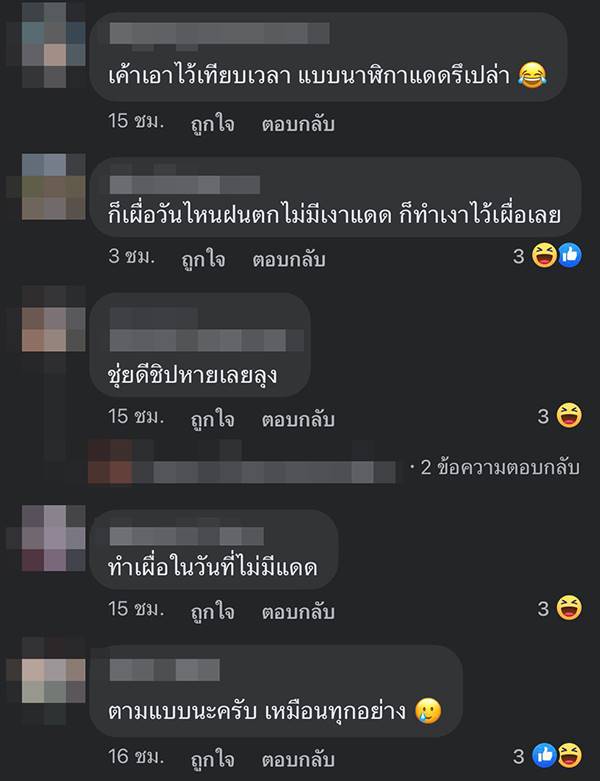The height and width of the screenshot is (781, 600).
Task: Expand the 2 ข้อความตอบกลับ replies
Action: [x=492, y=467]
